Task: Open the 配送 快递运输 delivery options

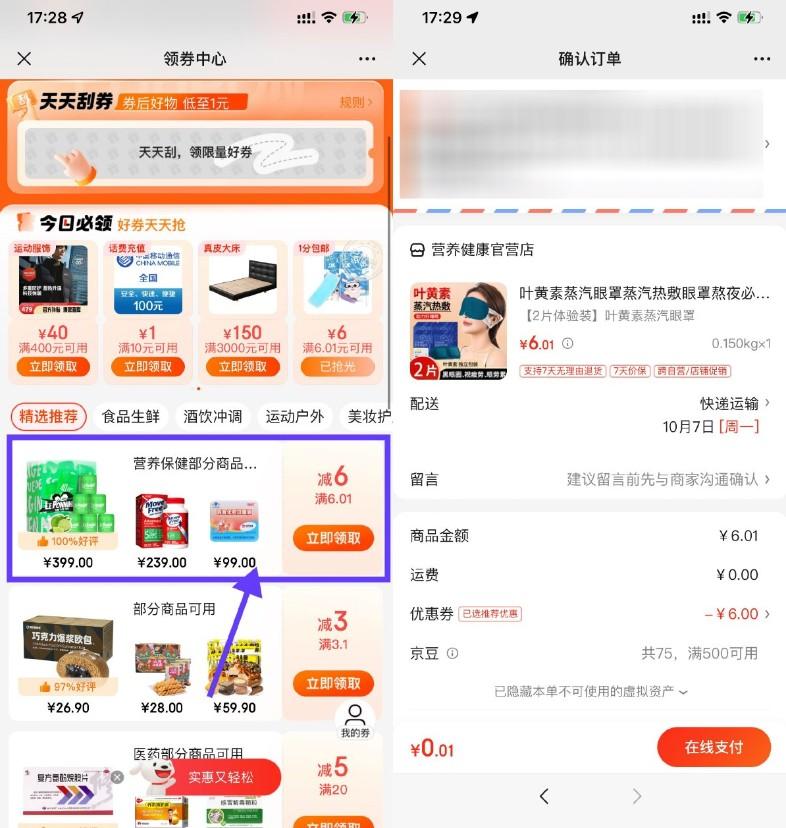Action: coord(735,403)
